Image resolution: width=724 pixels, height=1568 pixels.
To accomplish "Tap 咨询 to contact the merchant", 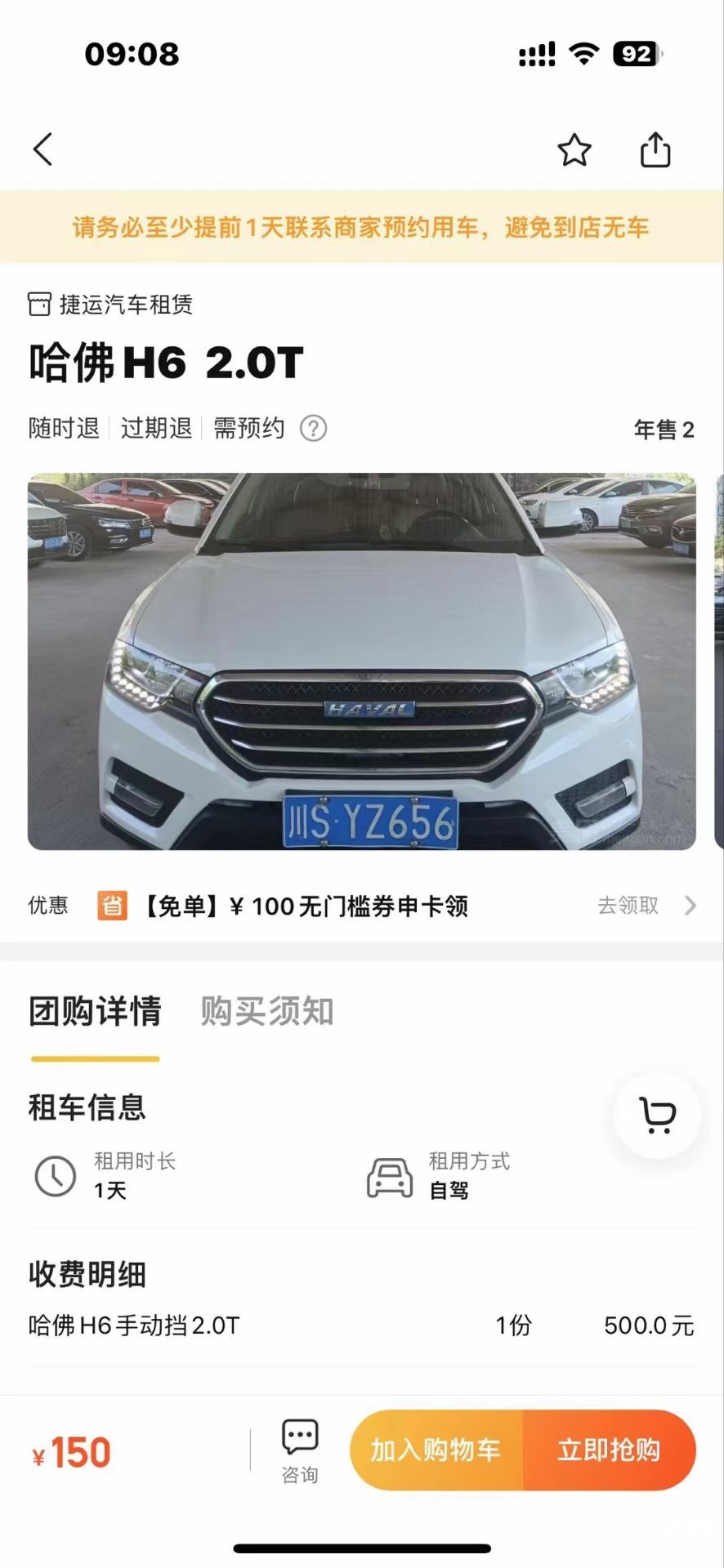I will click(300, 1451).
